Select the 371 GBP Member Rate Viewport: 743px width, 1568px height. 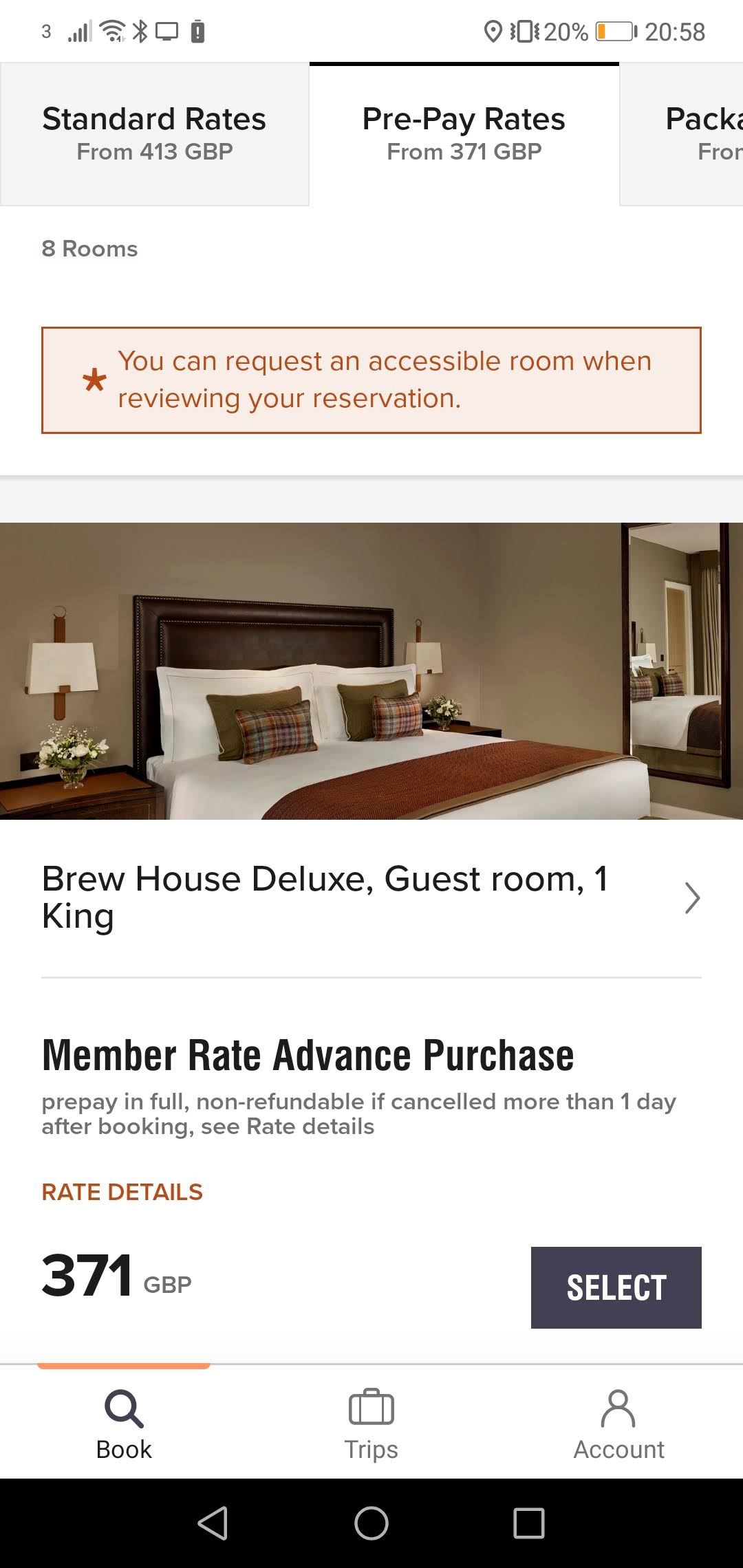point(616,1287)
